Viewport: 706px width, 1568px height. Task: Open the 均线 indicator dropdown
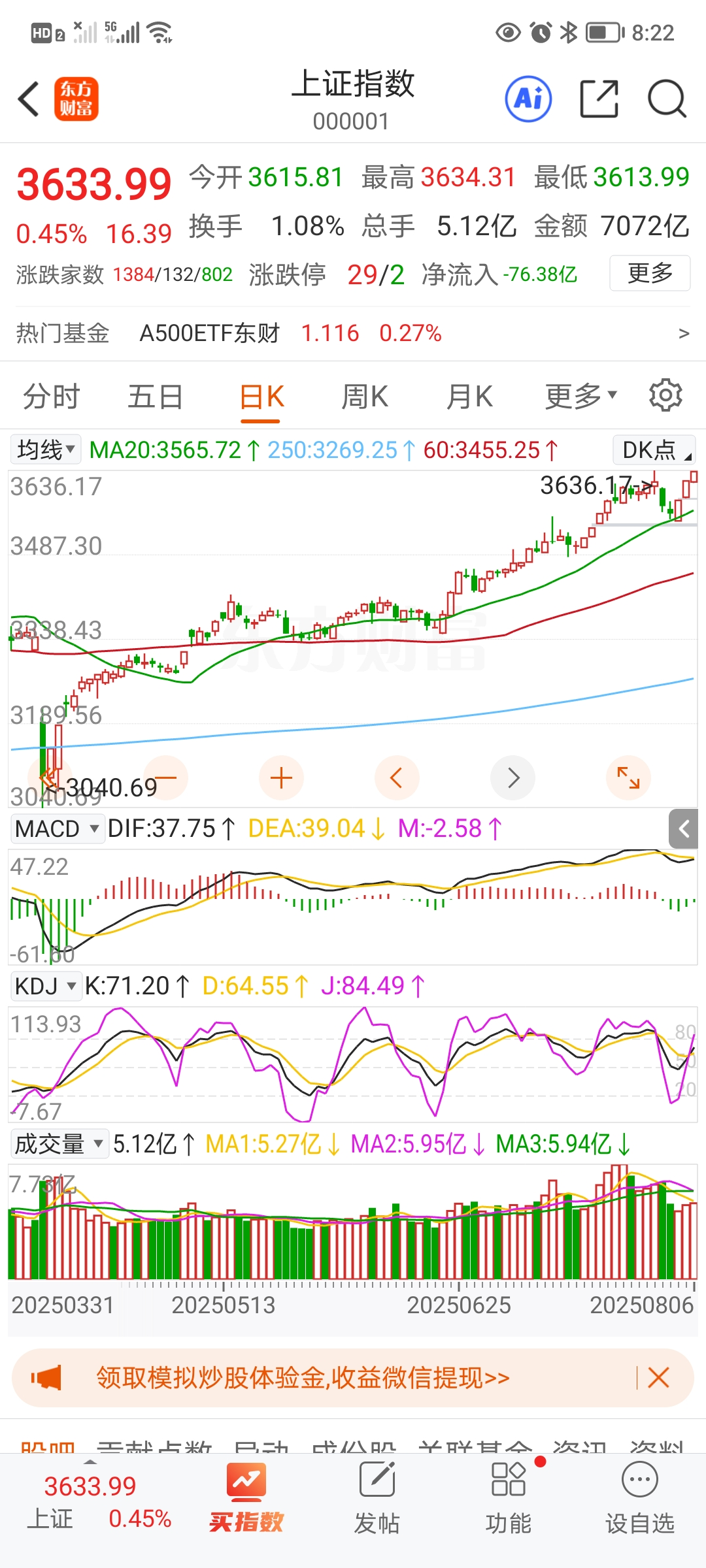tap(45, 449)
